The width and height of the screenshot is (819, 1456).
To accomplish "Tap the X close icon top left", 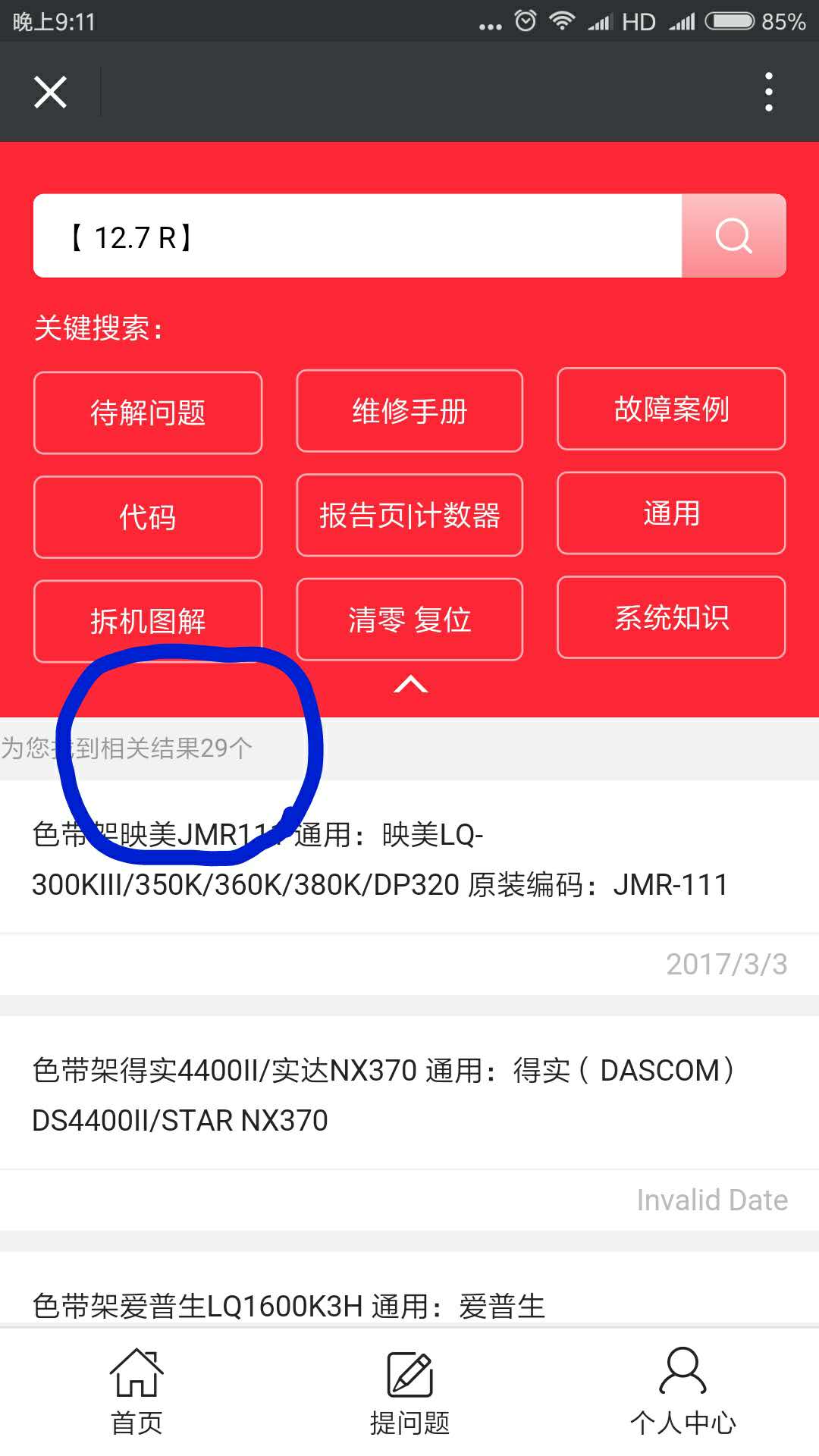I will pyautogui.click(x=49, y=91).
